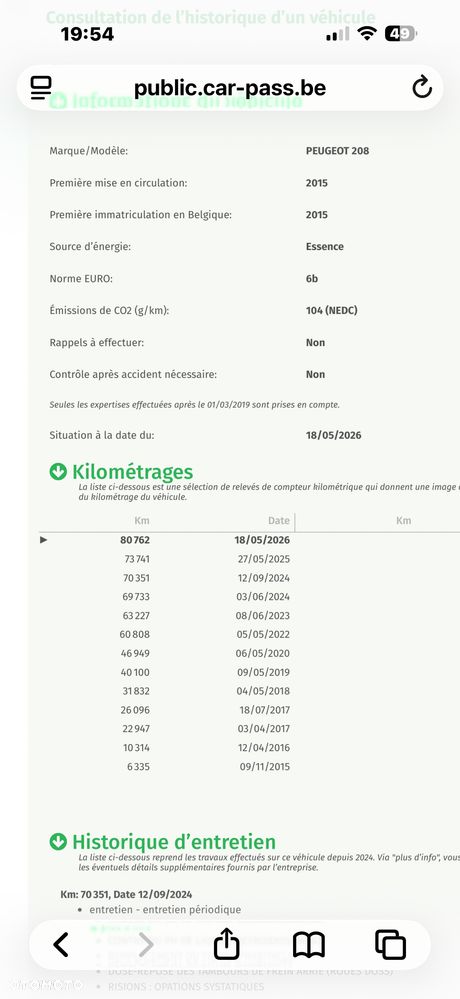Collapse the Historique d'entretien section

(58, 842)
